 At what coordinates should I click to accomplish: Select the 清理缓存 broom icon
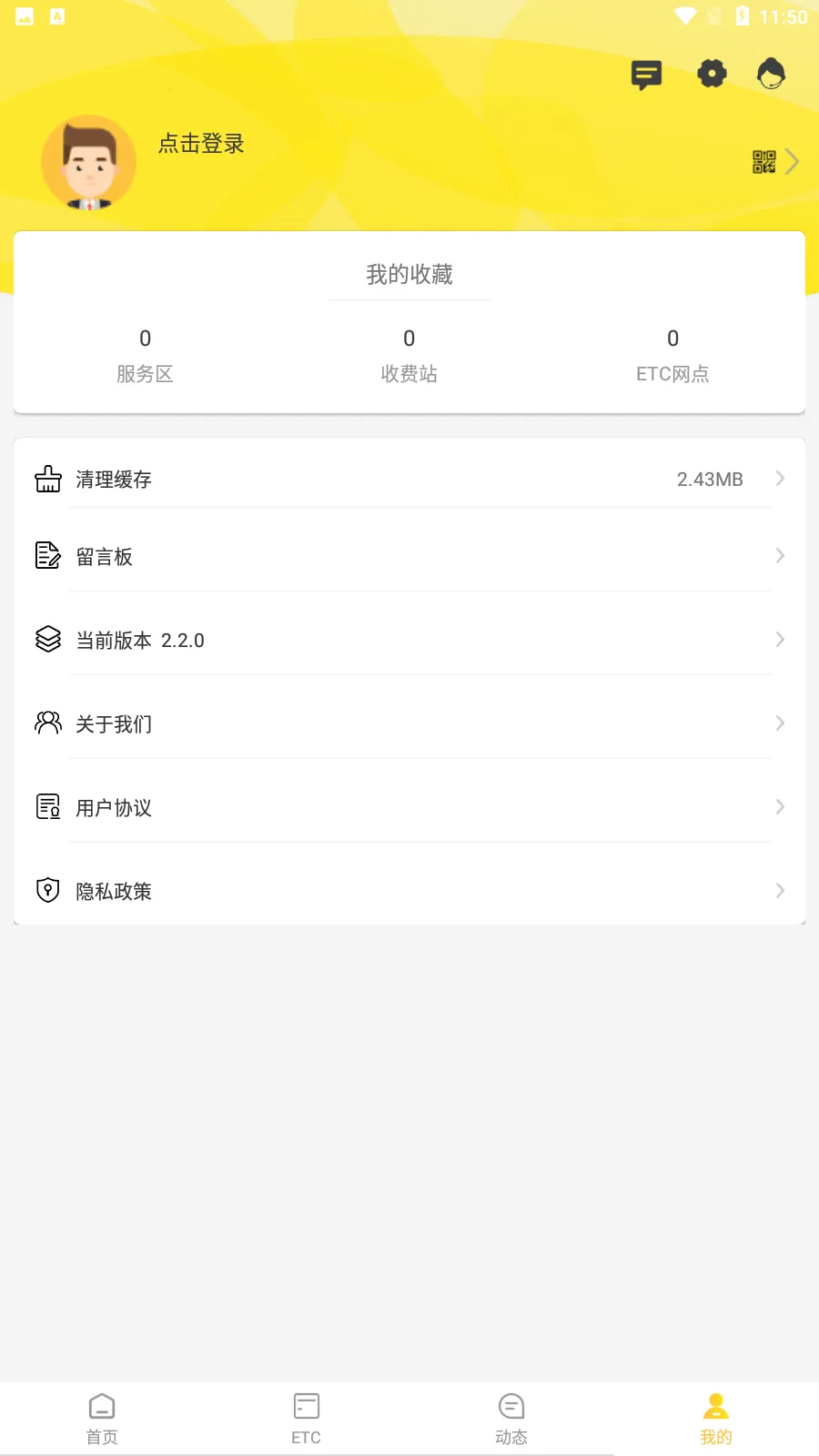47,479
